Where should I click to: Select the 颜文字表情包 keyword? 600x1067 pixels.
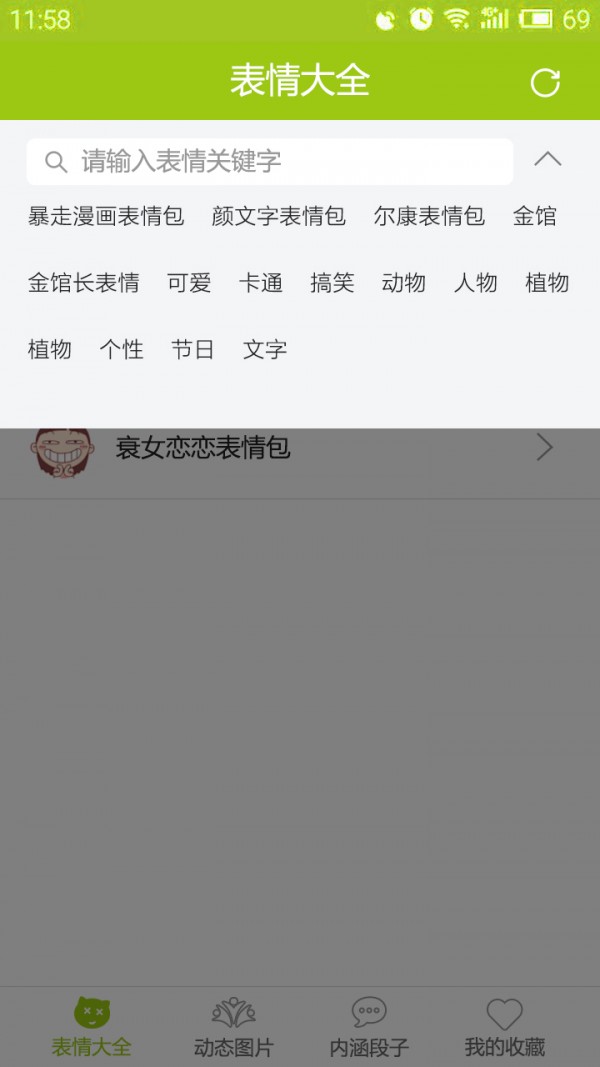pos(279,216)
